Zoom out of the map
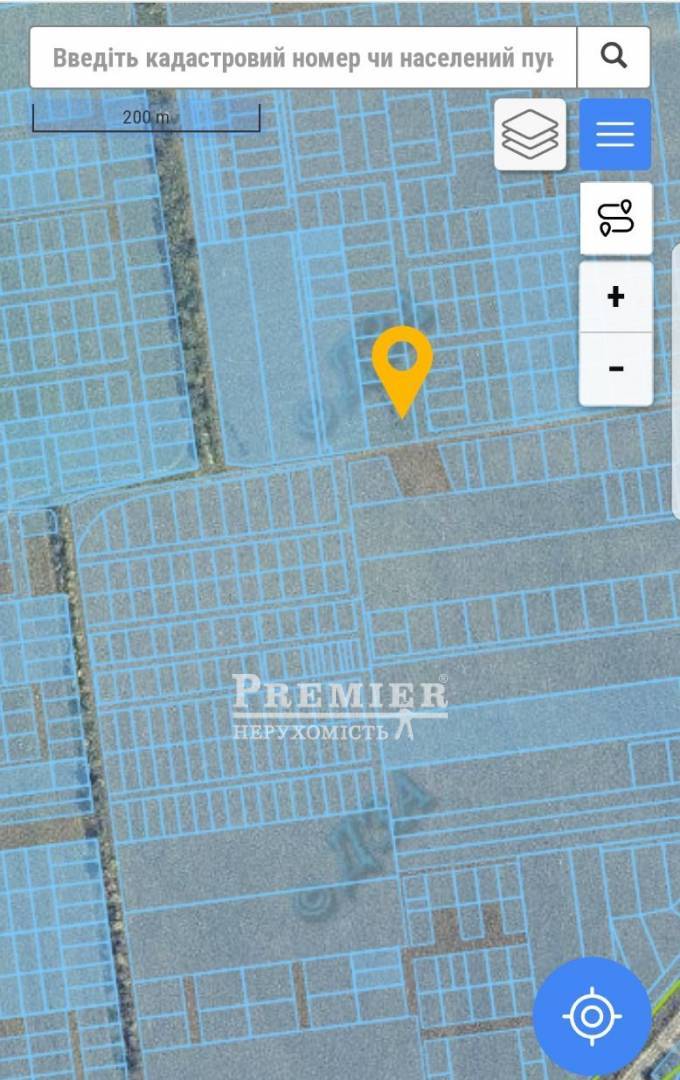 tap(616, 369)
